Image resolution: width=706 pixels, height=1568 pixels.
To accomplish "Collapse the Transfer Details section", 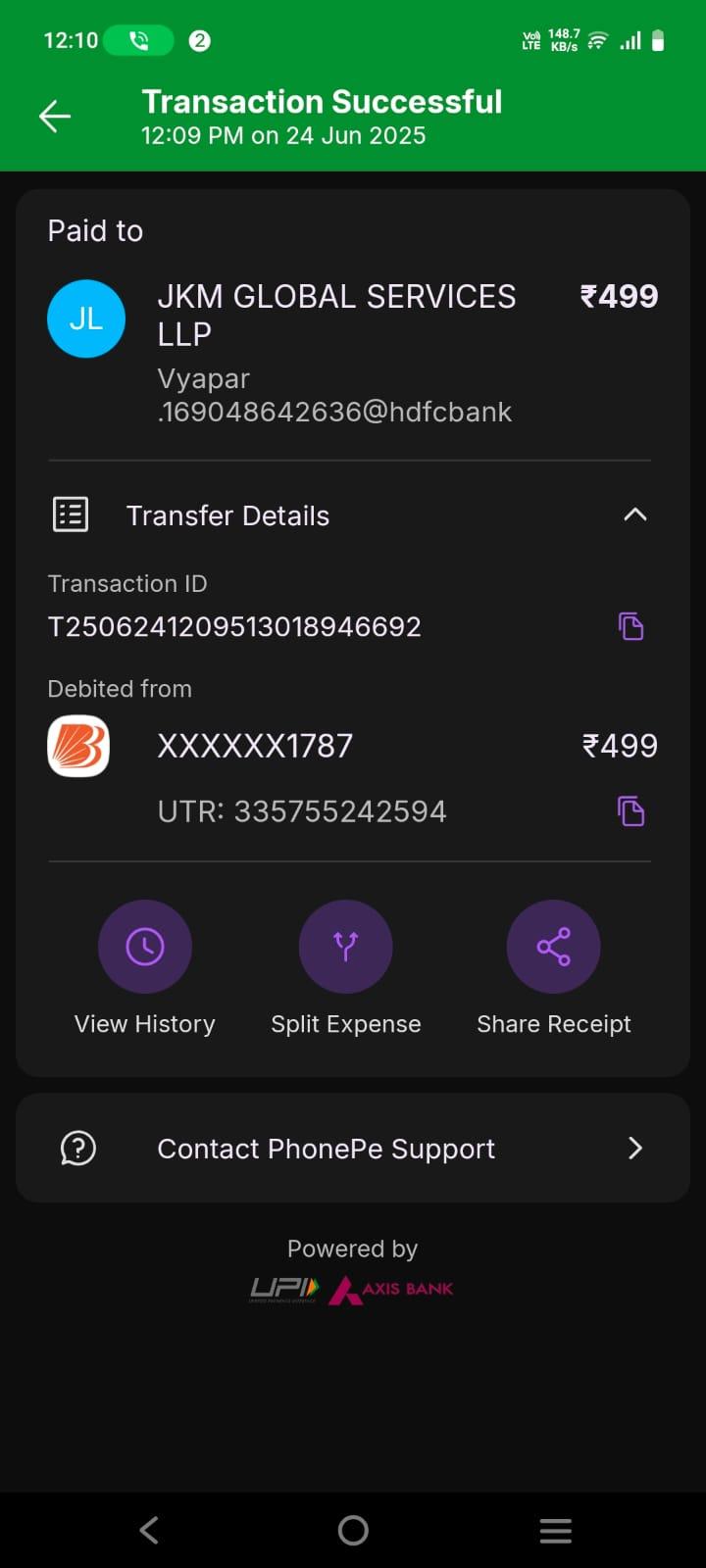I will click(635, 514).
